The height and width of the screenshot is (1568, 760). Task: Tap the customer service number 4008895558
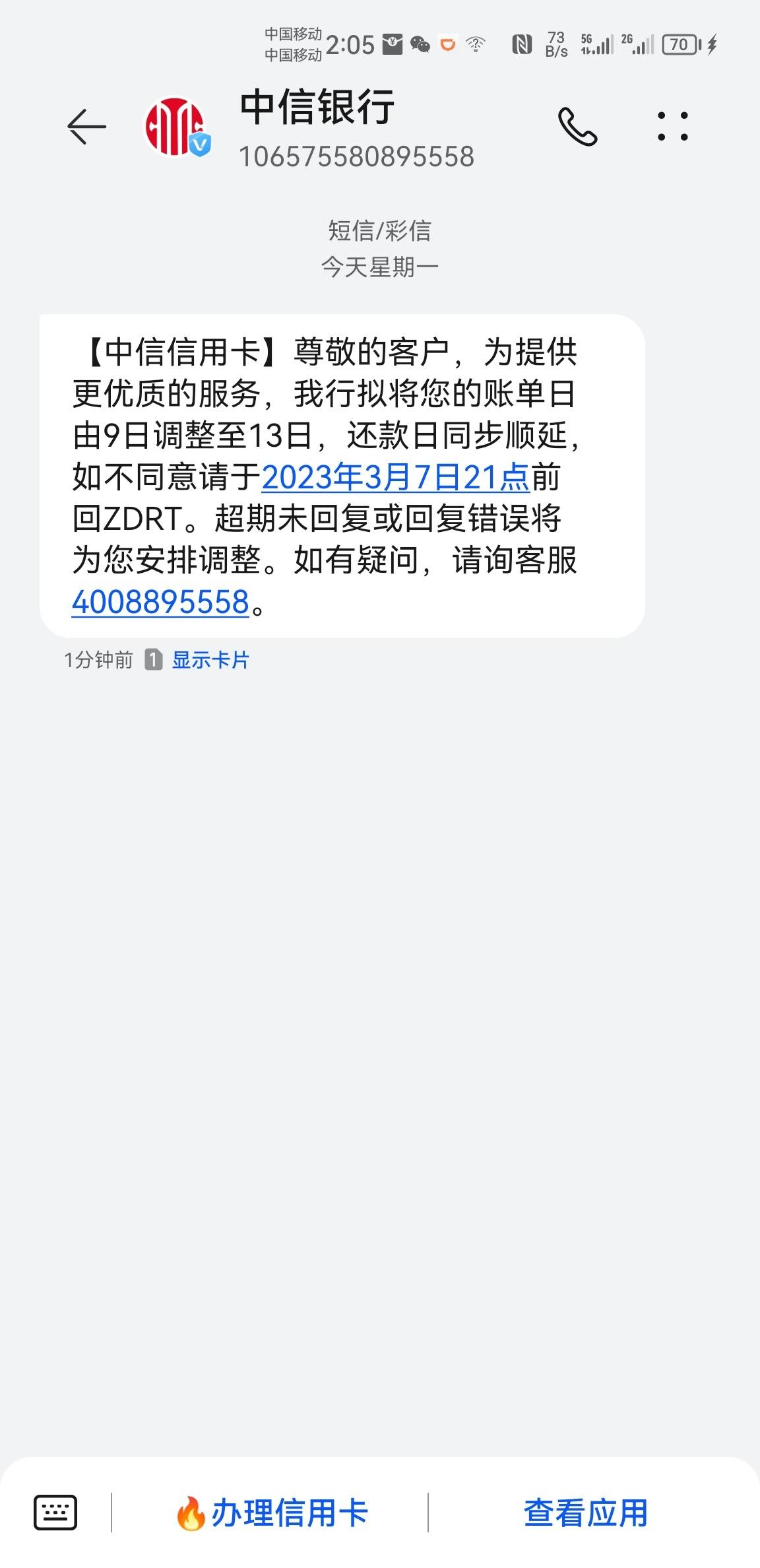[x=160, y=603]
